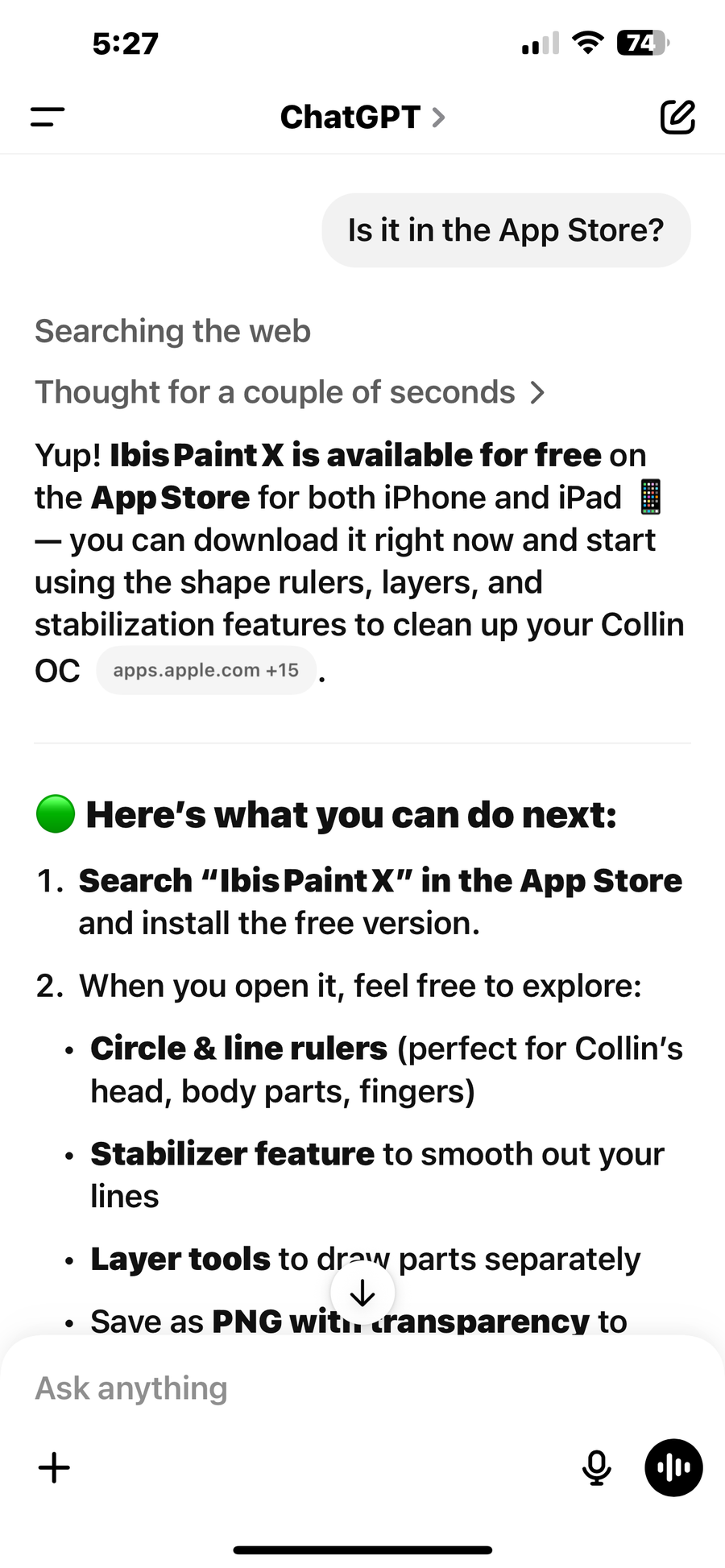Viewport: 725px width, 1568px height.
Task: Start dictation with the microphone icon
Action: [596, 1467]
